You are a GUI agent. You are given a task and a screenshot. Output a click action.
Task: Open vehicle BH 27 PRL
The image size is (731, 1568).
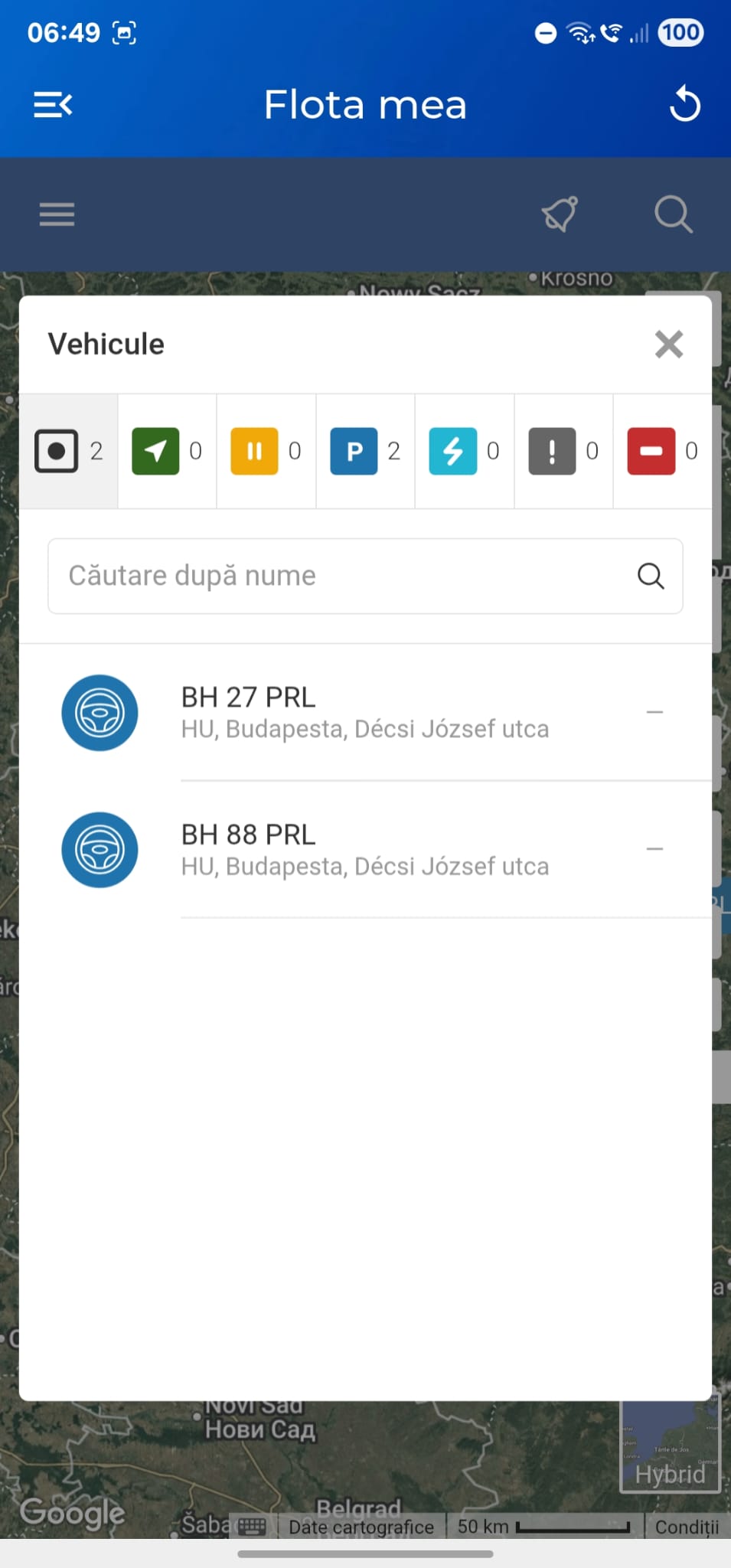[364, 712]
